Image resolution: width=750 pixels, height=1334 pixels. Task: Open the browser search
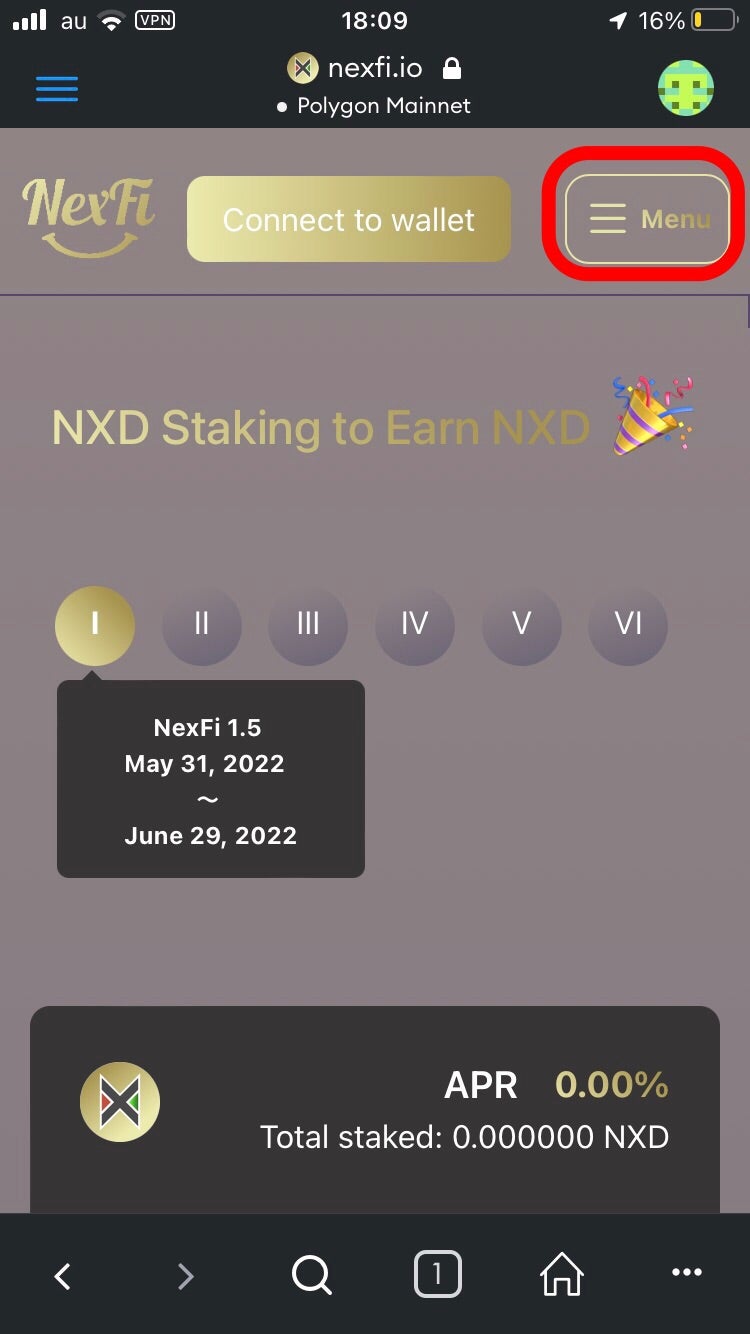pyautogui.click(x=311, y=1275)
